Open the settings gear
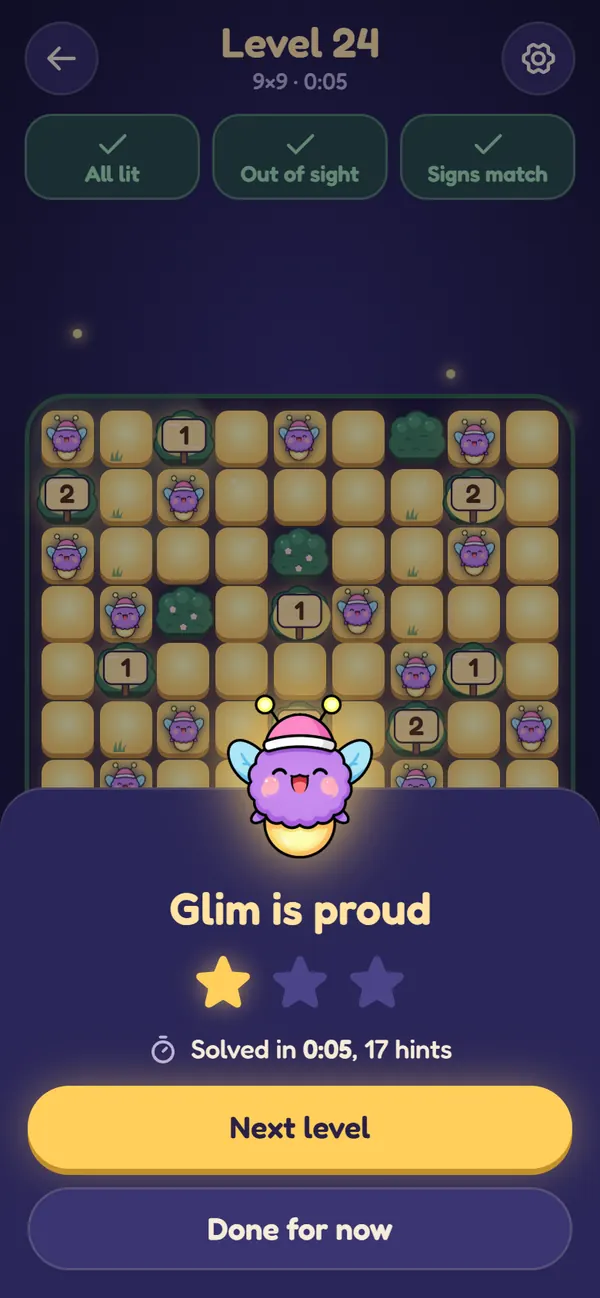 [538, 59]
